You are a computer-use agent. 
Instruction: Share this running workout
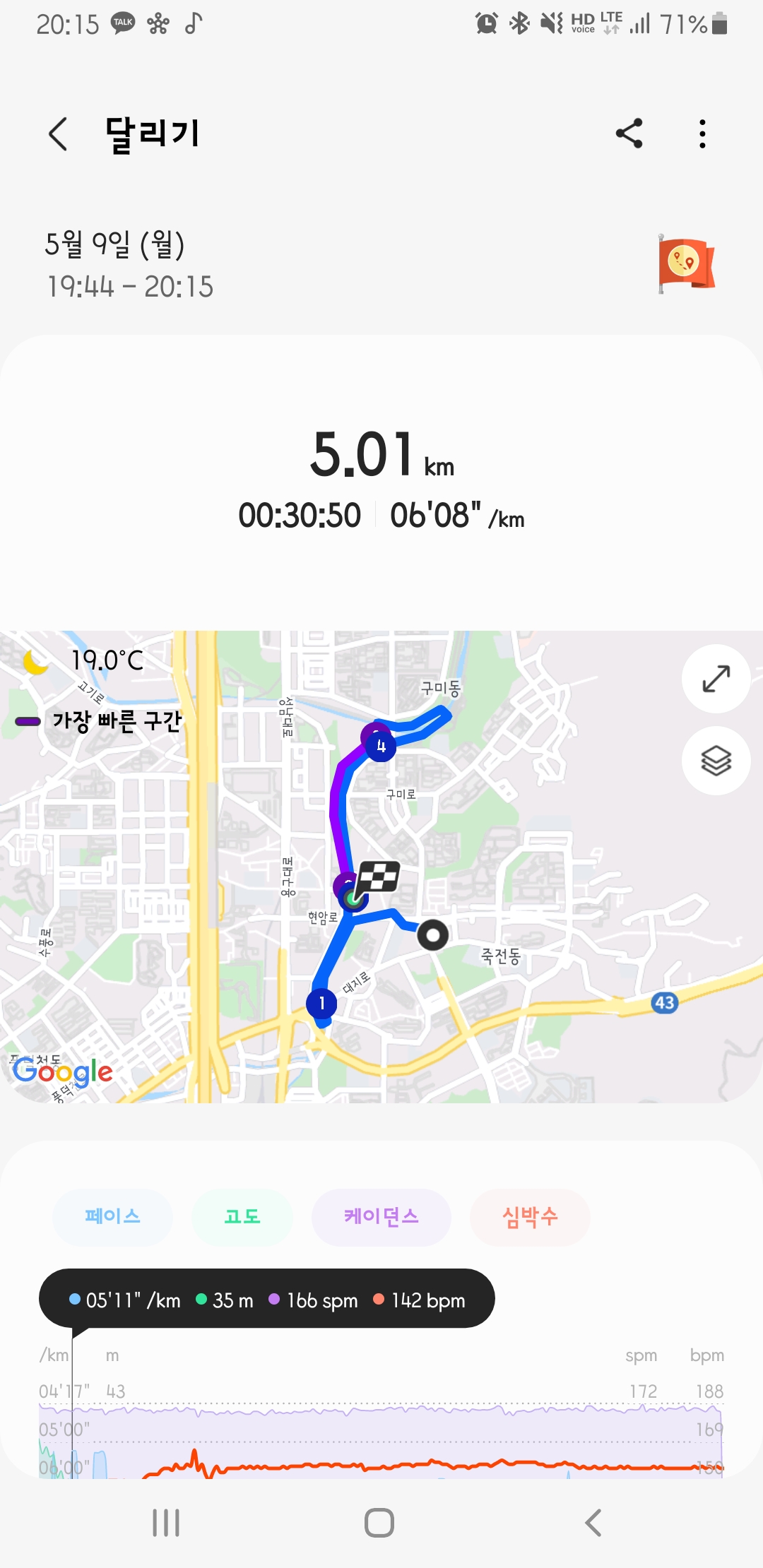point(629,133)
